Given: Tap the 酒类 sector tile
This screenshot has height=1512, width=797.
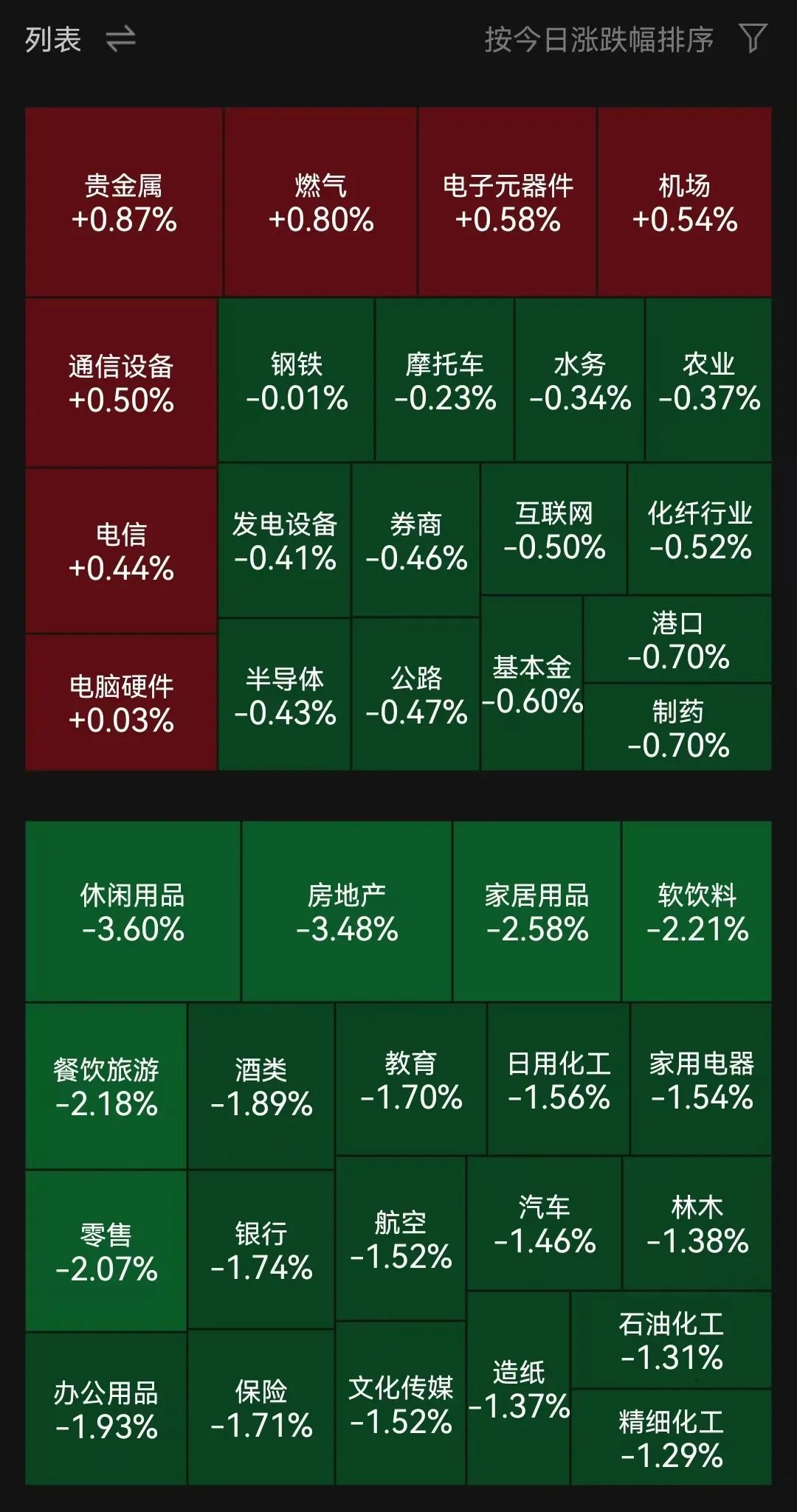Looking at the screenshot, I should pos(261,1086).
